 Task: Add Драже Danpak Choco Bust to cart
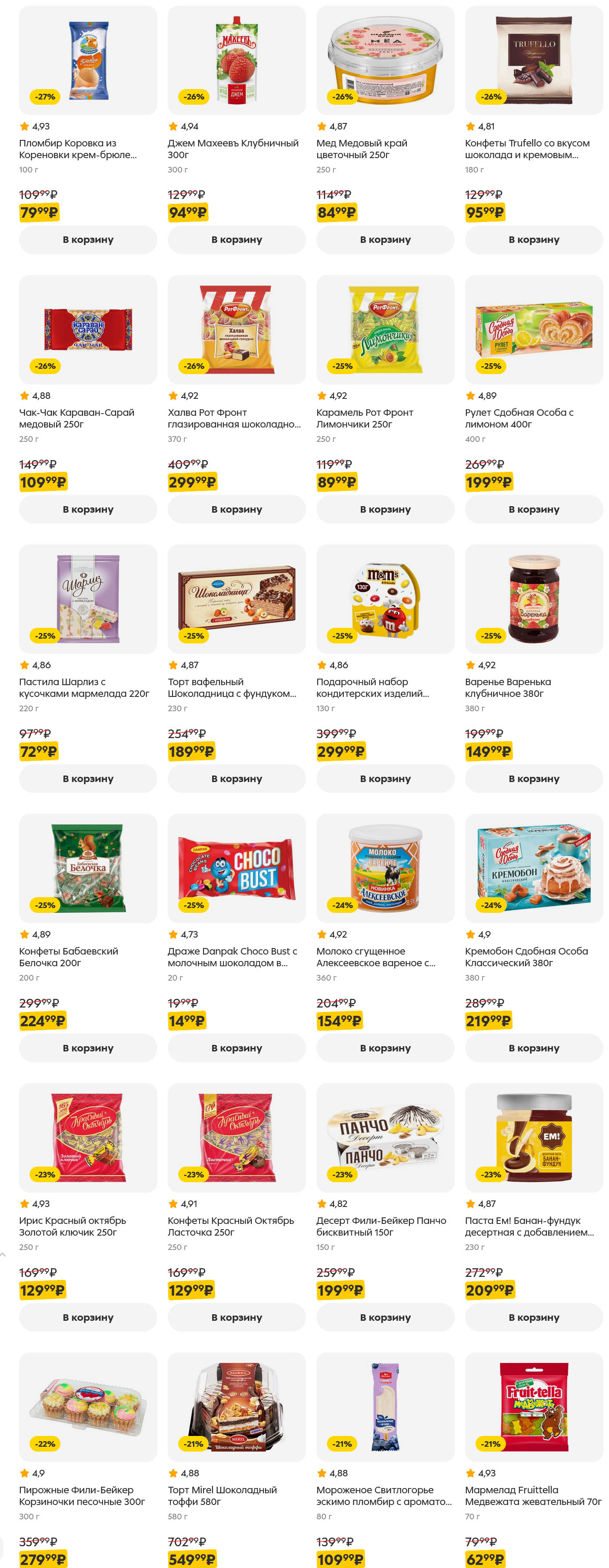236,1048
